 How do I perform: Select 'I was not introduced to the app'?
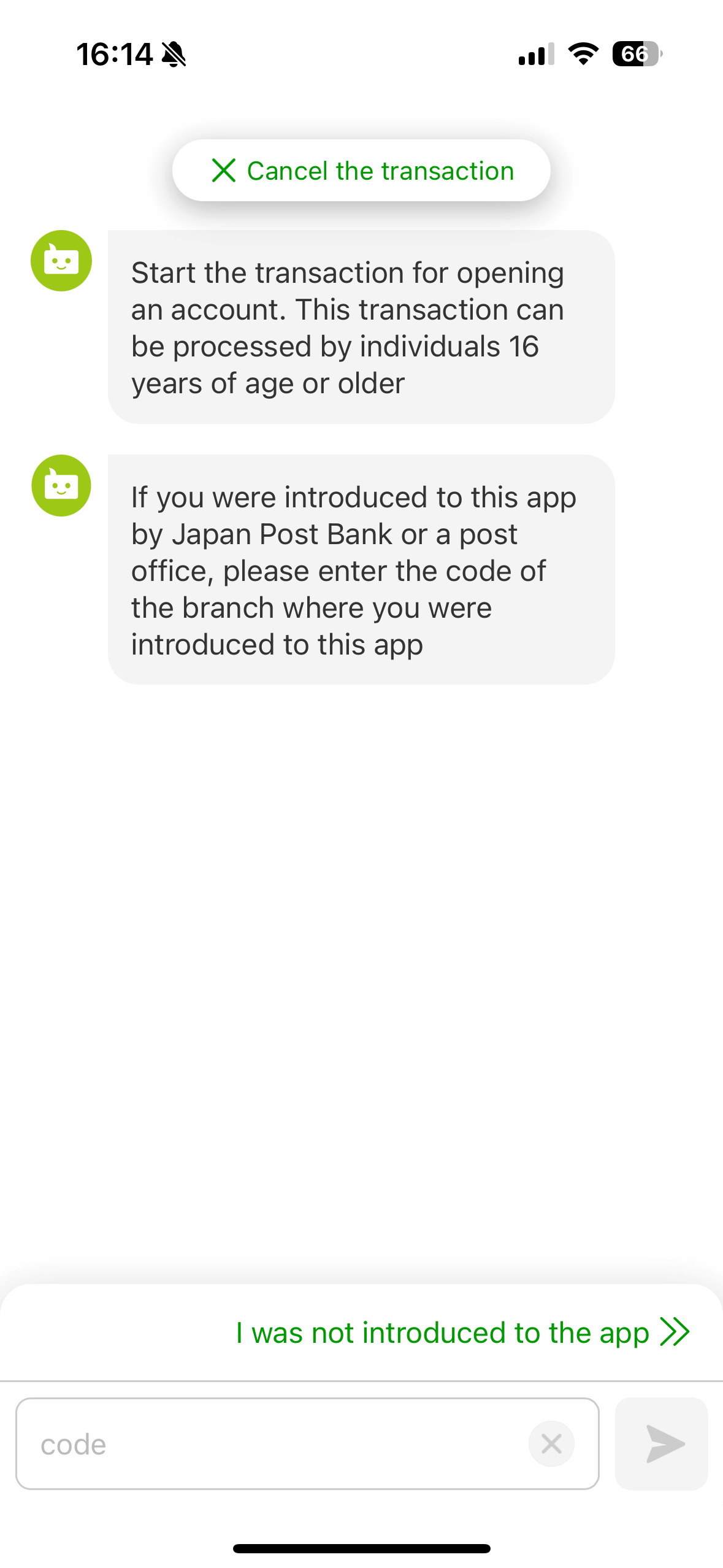pos(462,1332)
